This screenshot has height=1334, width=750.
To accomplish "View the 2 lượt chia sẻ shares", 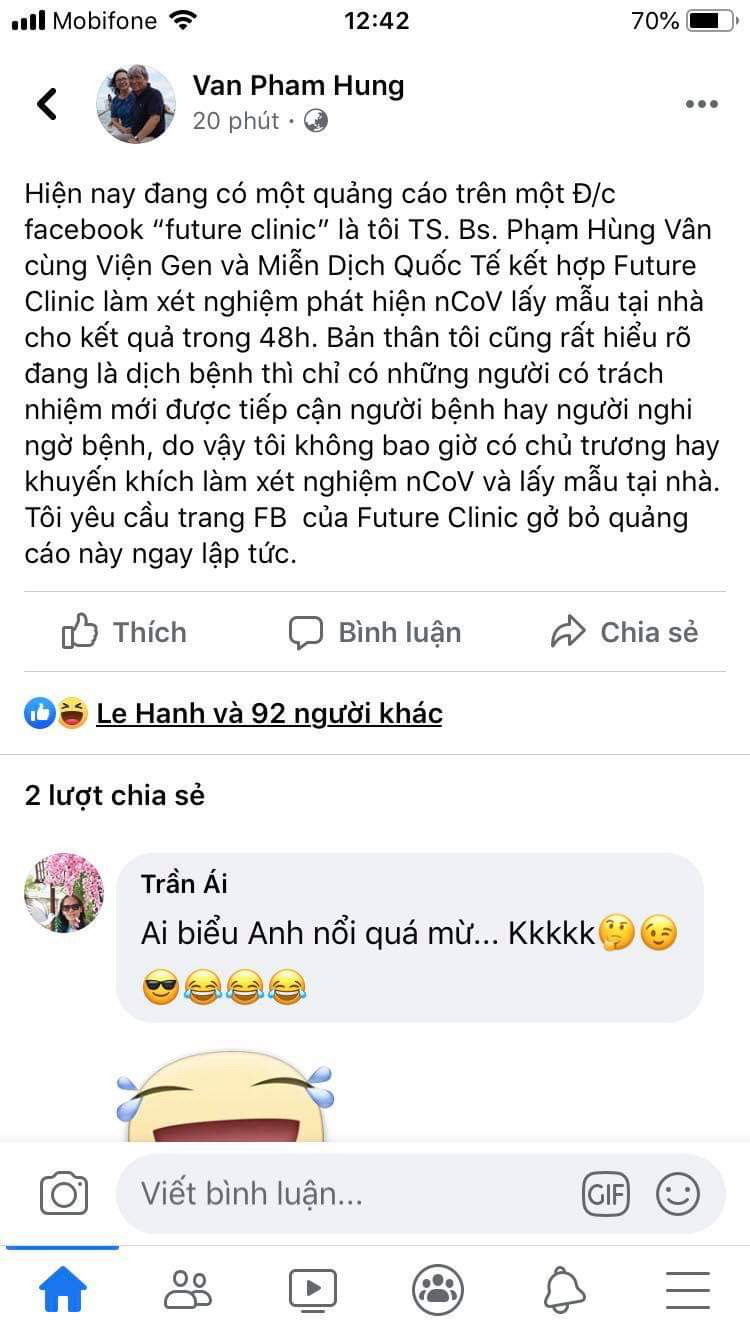I will coord(114,795).
